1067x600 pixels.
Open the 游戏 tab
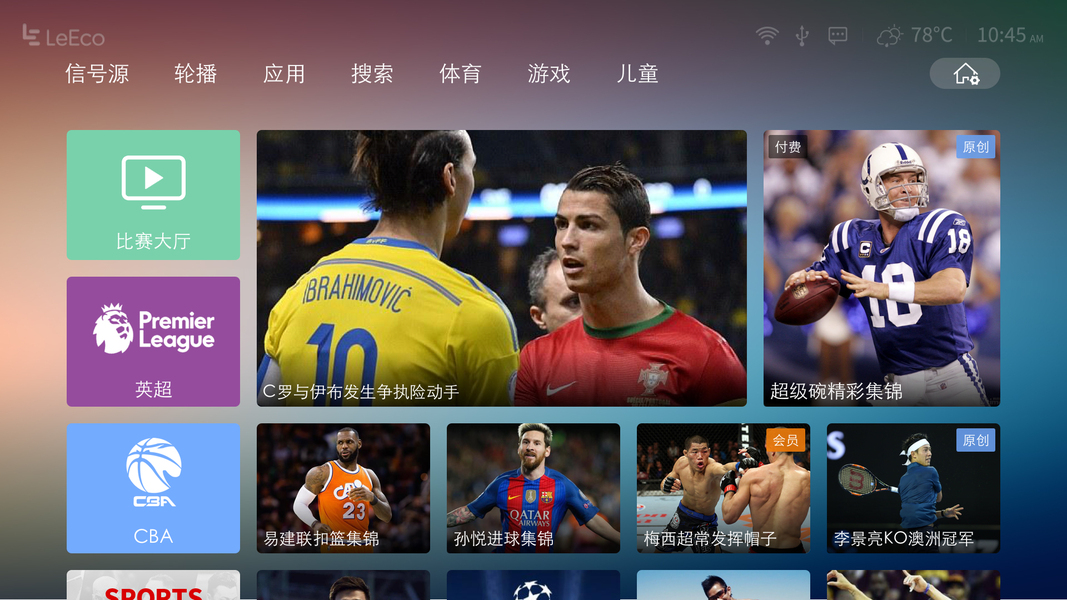pos(549,74)
